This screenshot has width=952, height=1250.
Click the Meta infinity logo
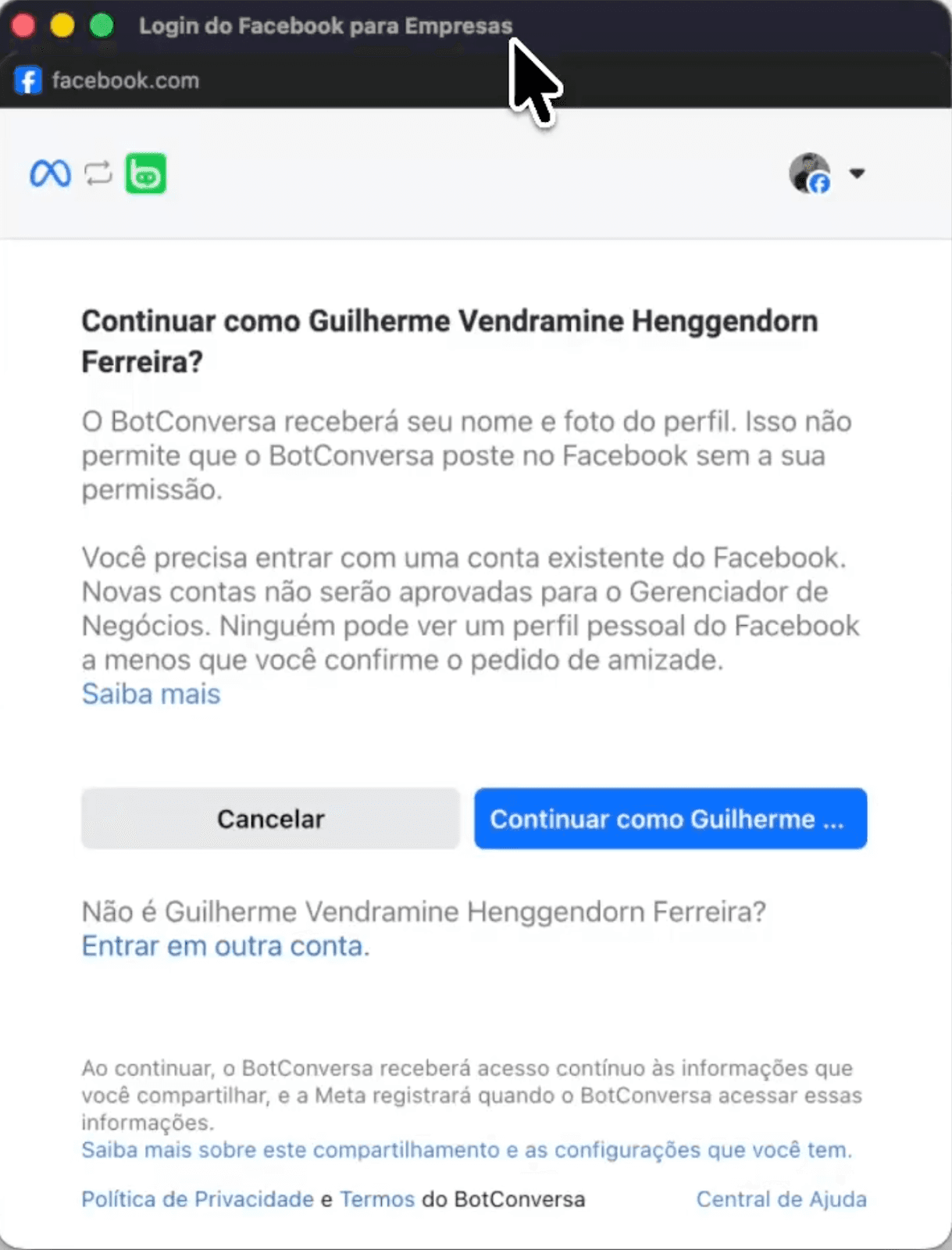click(x=49, y=173)
